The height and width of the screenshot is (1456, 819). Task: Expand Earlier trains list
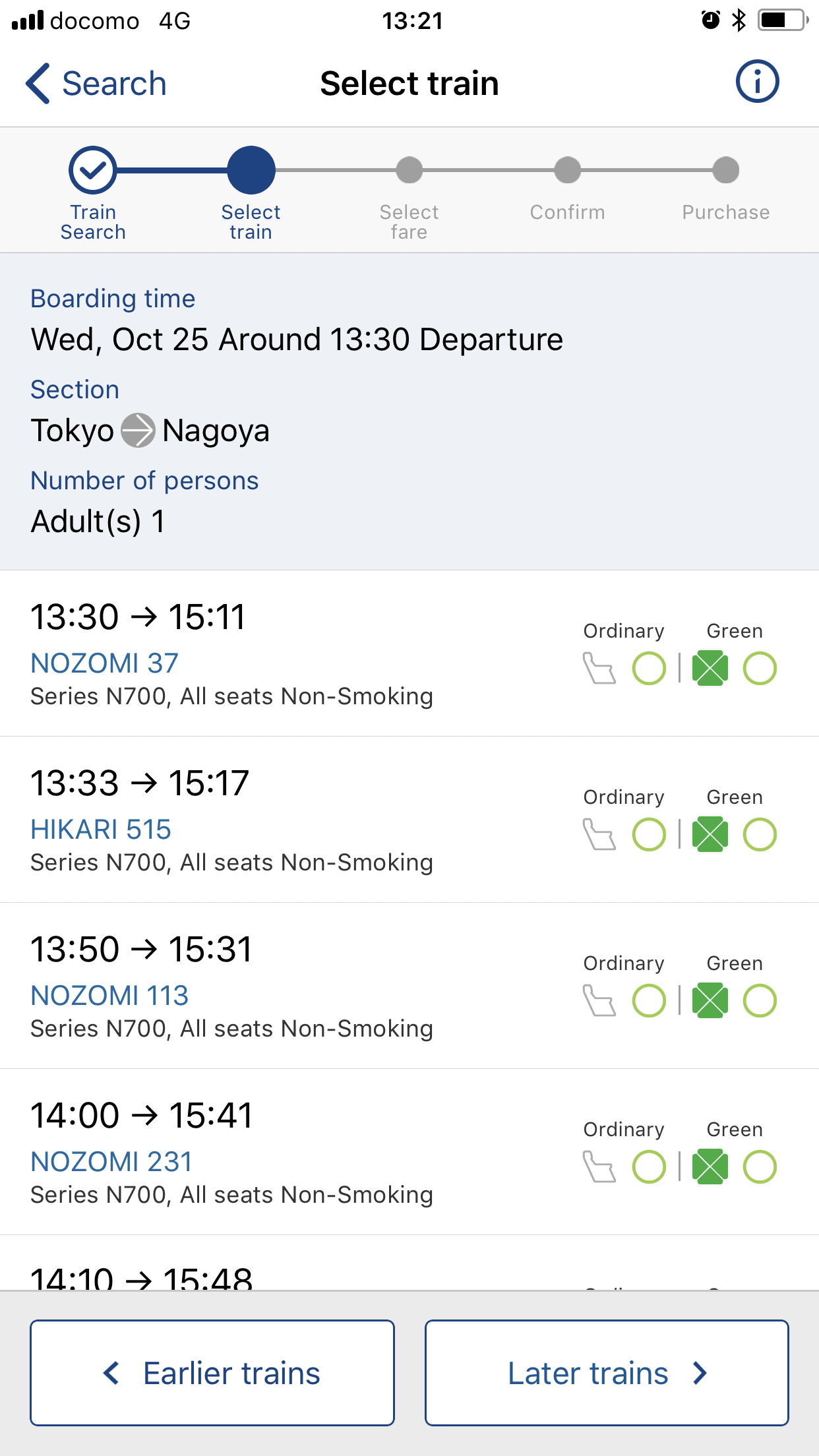click(x=212, y=1373)
